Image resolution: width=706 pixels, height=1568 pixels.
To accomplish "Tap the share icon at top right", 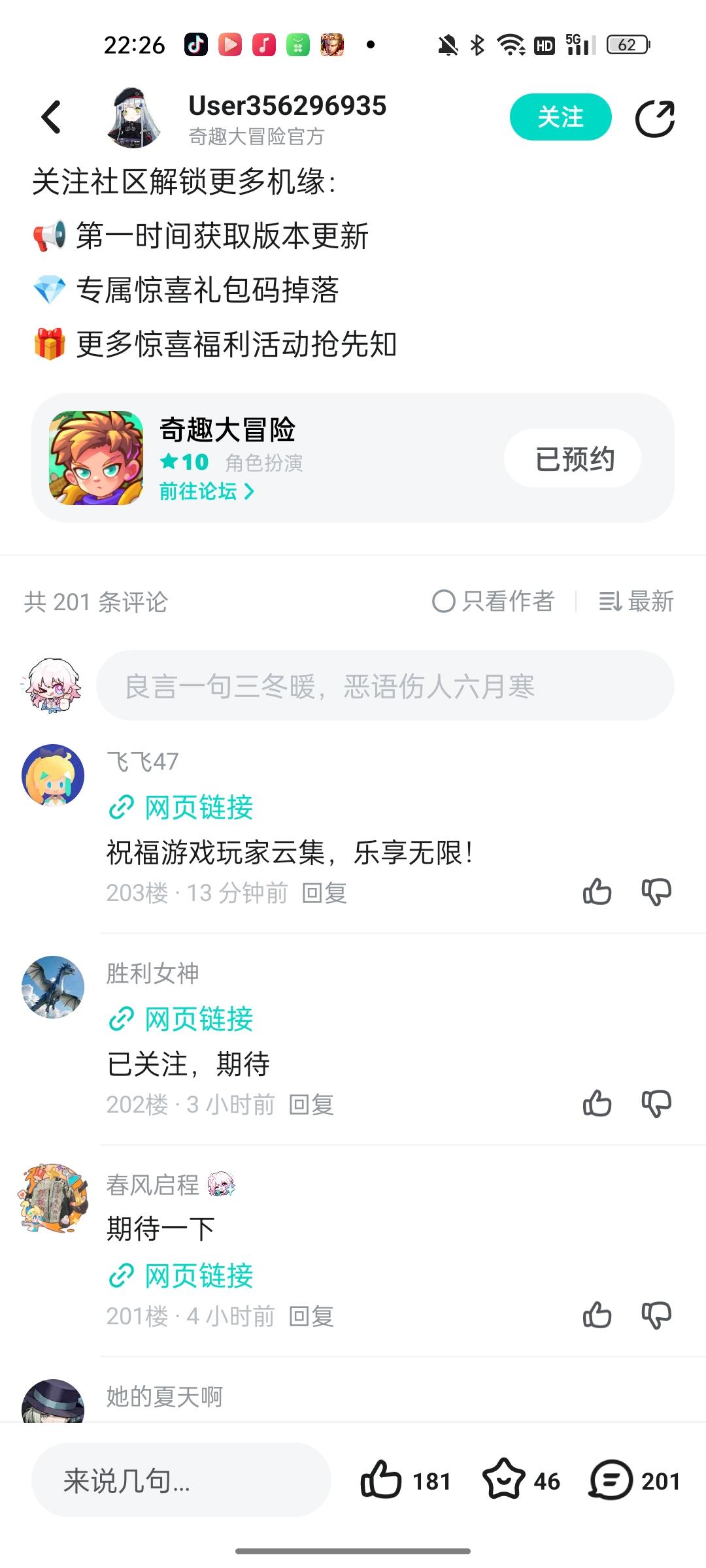I will tap(656, 118).
